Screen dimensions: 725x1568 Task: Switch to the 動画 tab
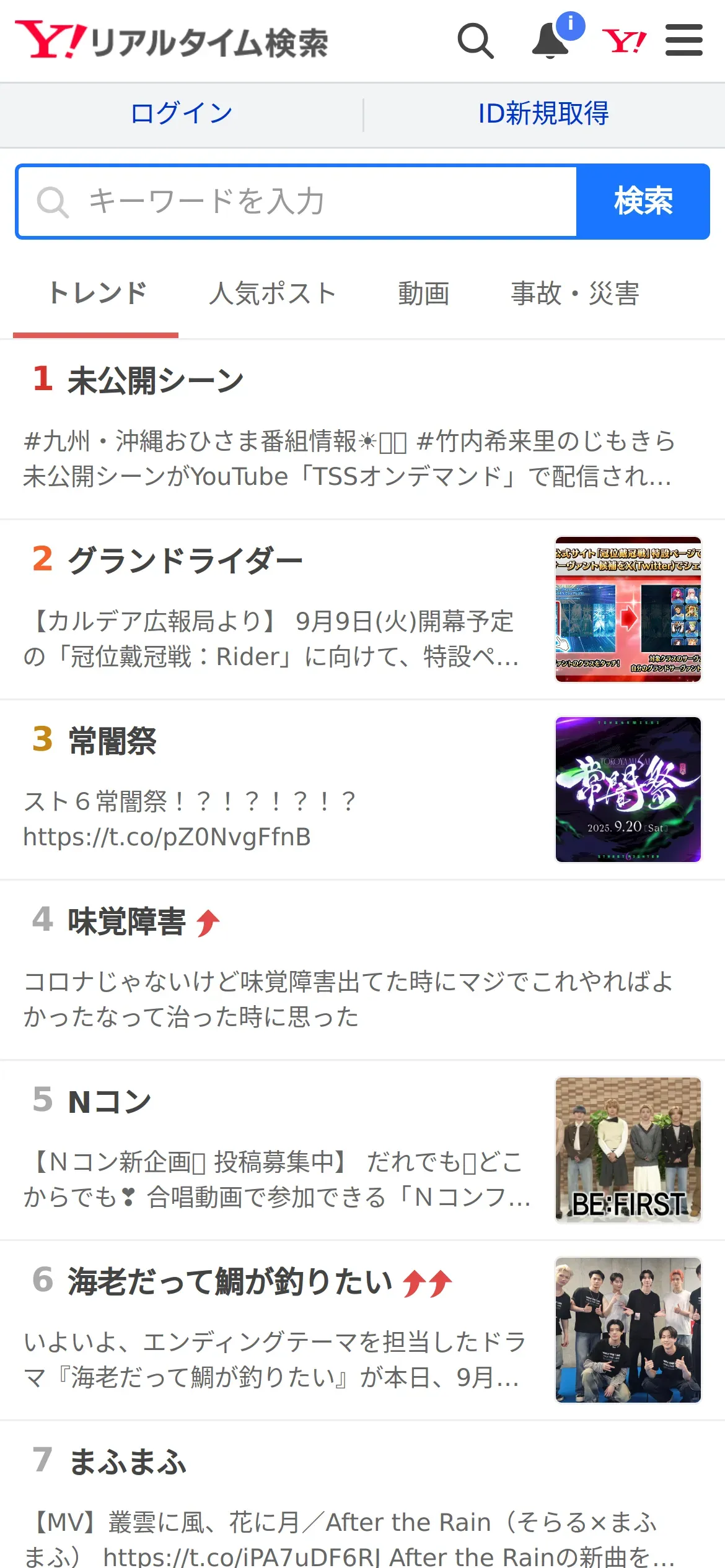pos(424,294)
